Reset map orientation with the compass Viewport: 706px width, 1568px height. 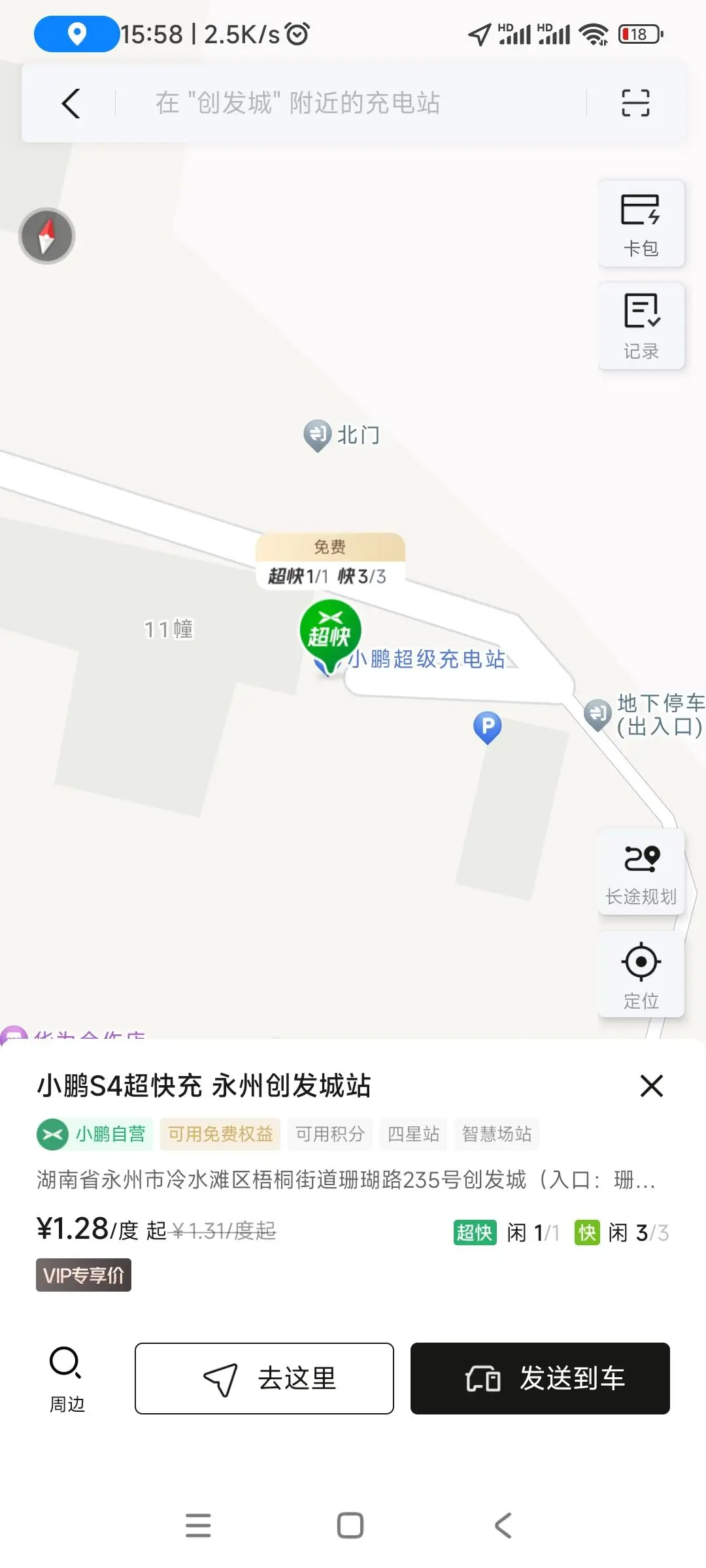point(46,236)
